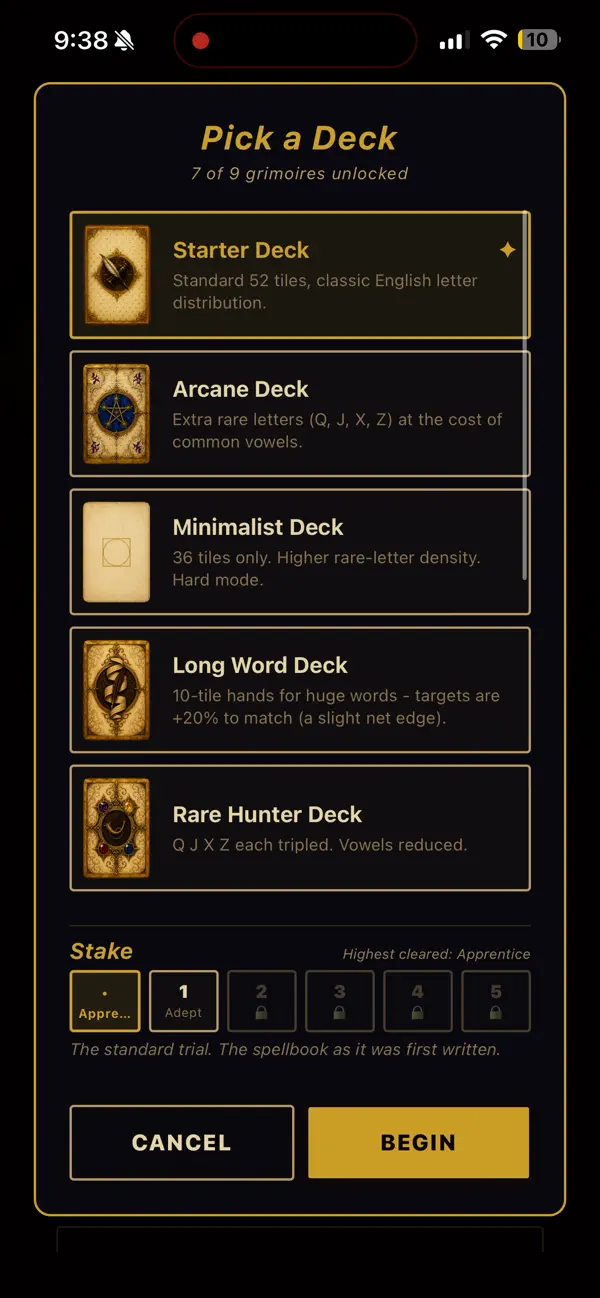Switch to the Adept stake 1

[x=183, y=1001]
